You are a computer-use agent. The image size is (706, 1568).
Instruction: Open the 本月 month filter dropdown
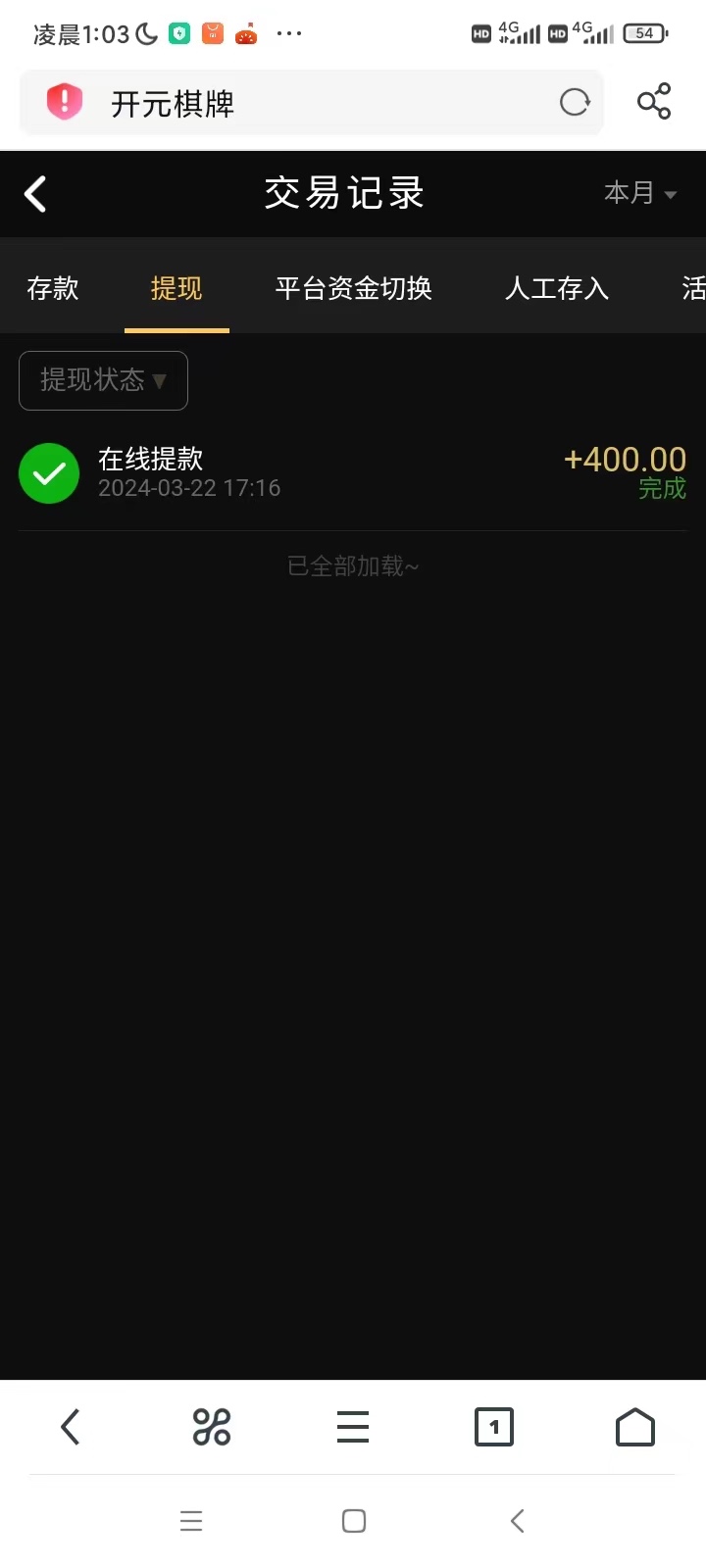tap(639, 193)
